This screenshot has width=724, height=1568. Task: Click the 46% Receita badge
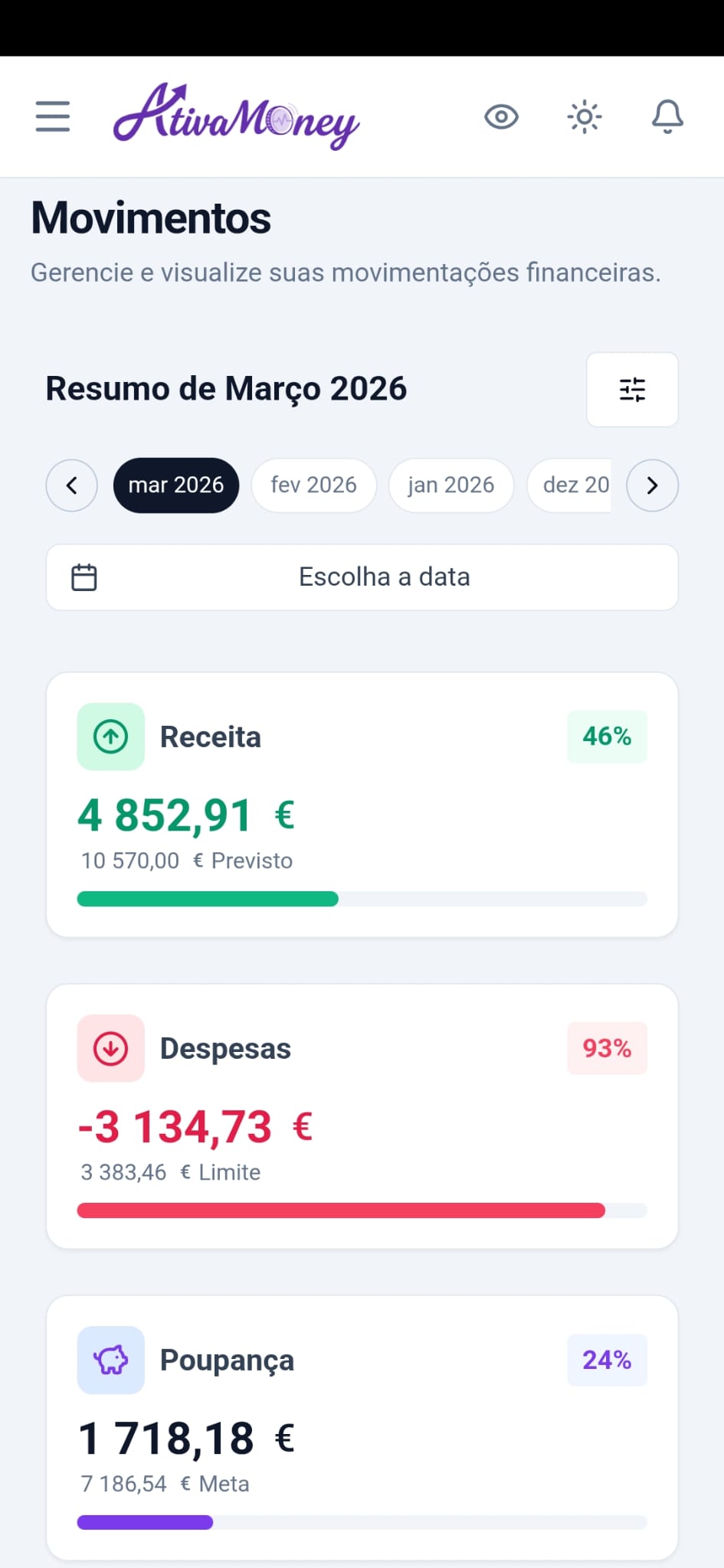coord(607,736)
